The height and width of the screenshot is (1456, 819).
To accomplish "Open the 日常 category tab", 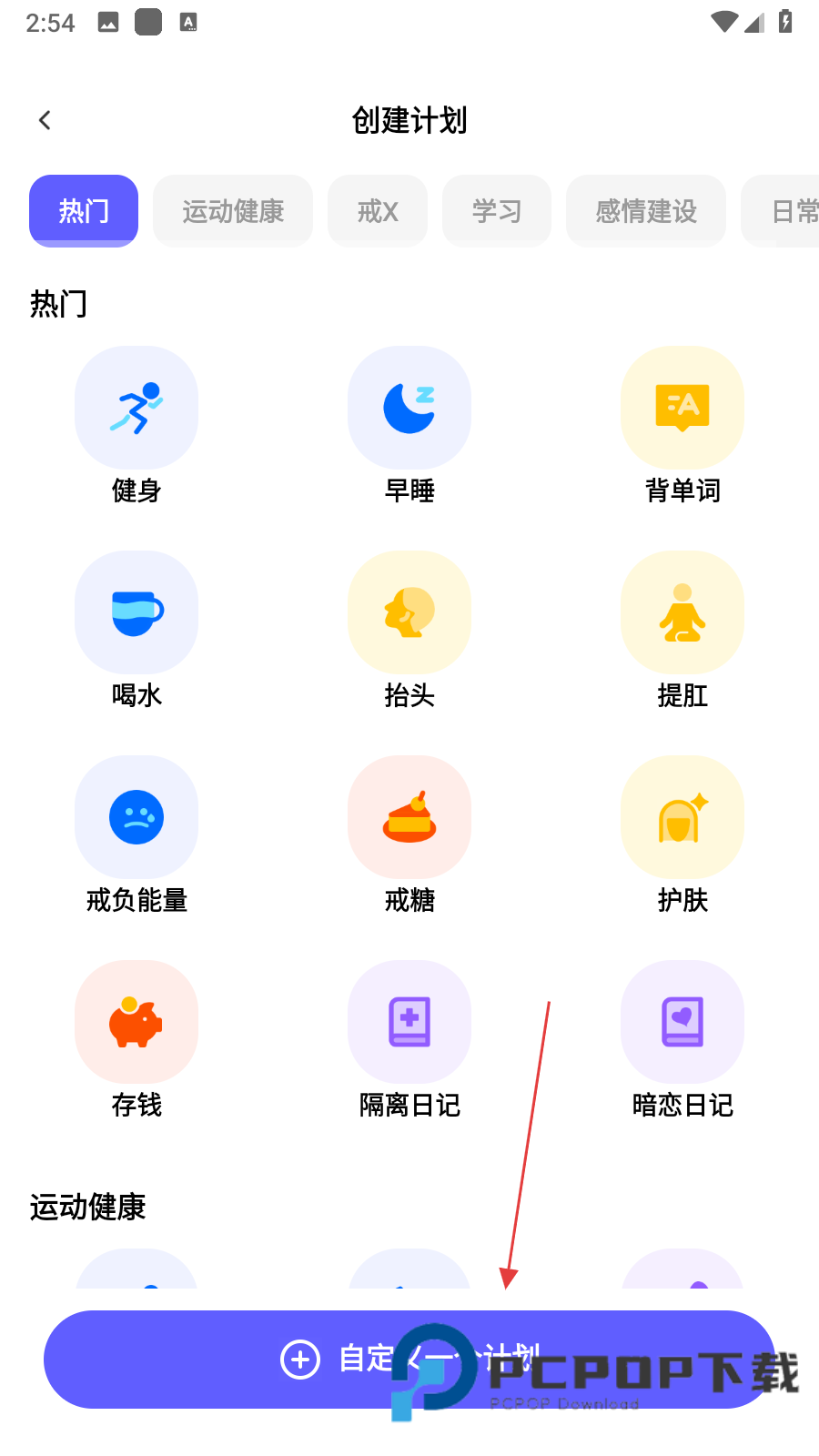I will (788, 210).
